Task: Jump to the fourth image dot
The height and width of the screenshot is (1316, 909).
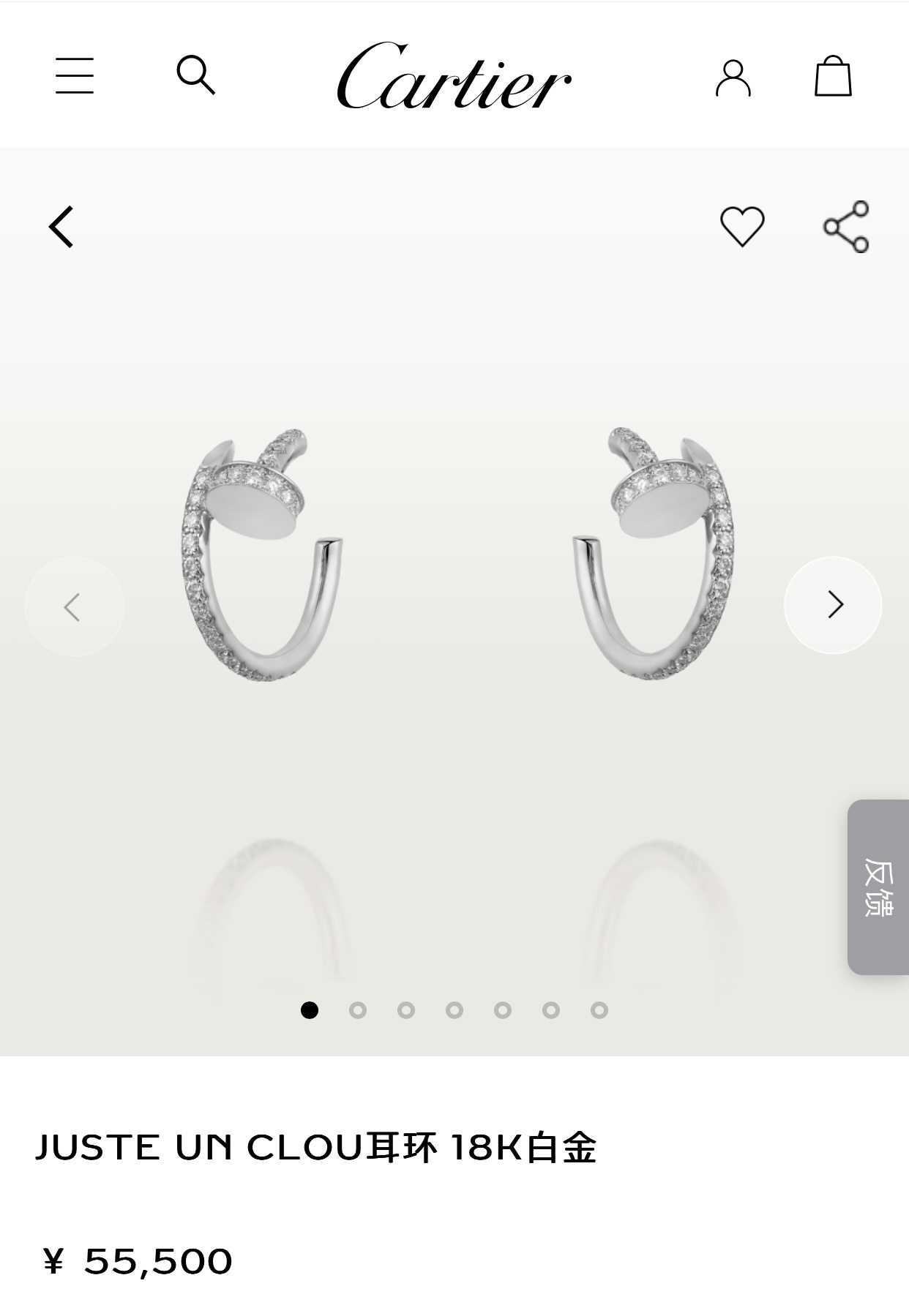Action: pyautogui.click(x=454, y=1010)
